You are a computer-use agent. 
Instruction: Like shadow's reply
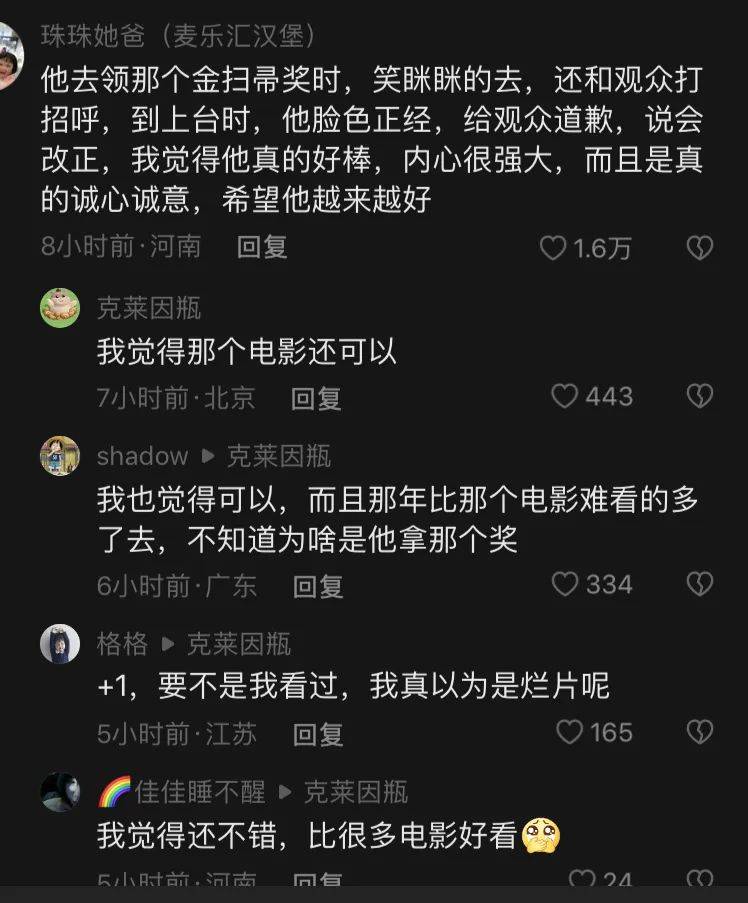566,584
